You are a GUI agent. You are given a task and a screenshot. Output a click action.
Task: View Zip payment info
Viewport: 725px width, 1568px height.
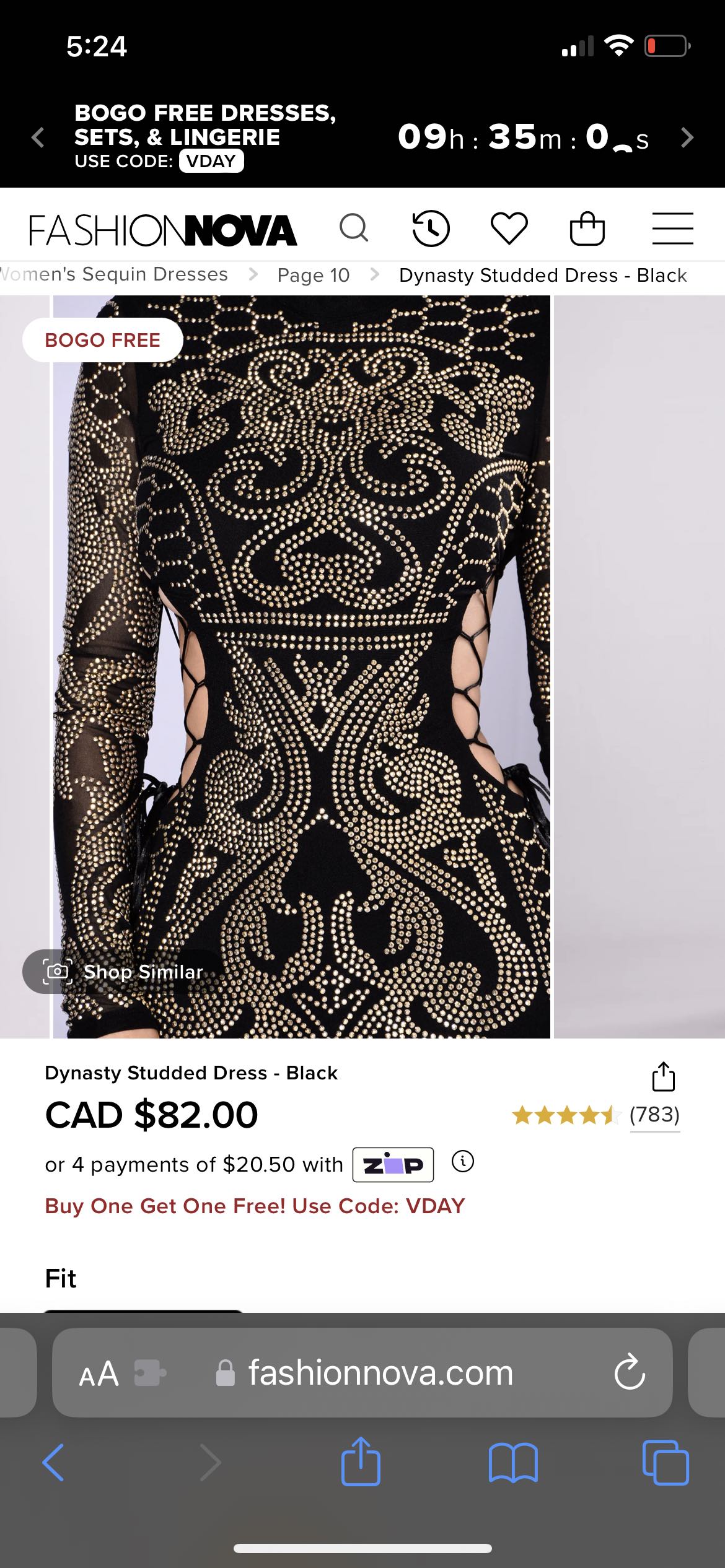click(463, 1161)
